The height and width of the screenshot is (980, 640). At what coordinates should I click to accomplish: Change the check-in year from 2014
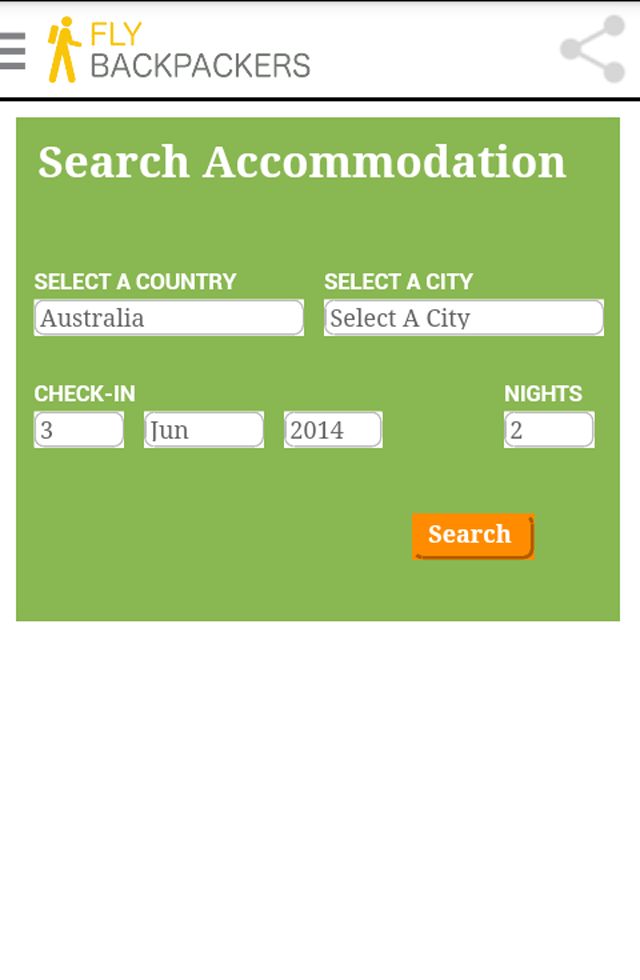point(333,430)
